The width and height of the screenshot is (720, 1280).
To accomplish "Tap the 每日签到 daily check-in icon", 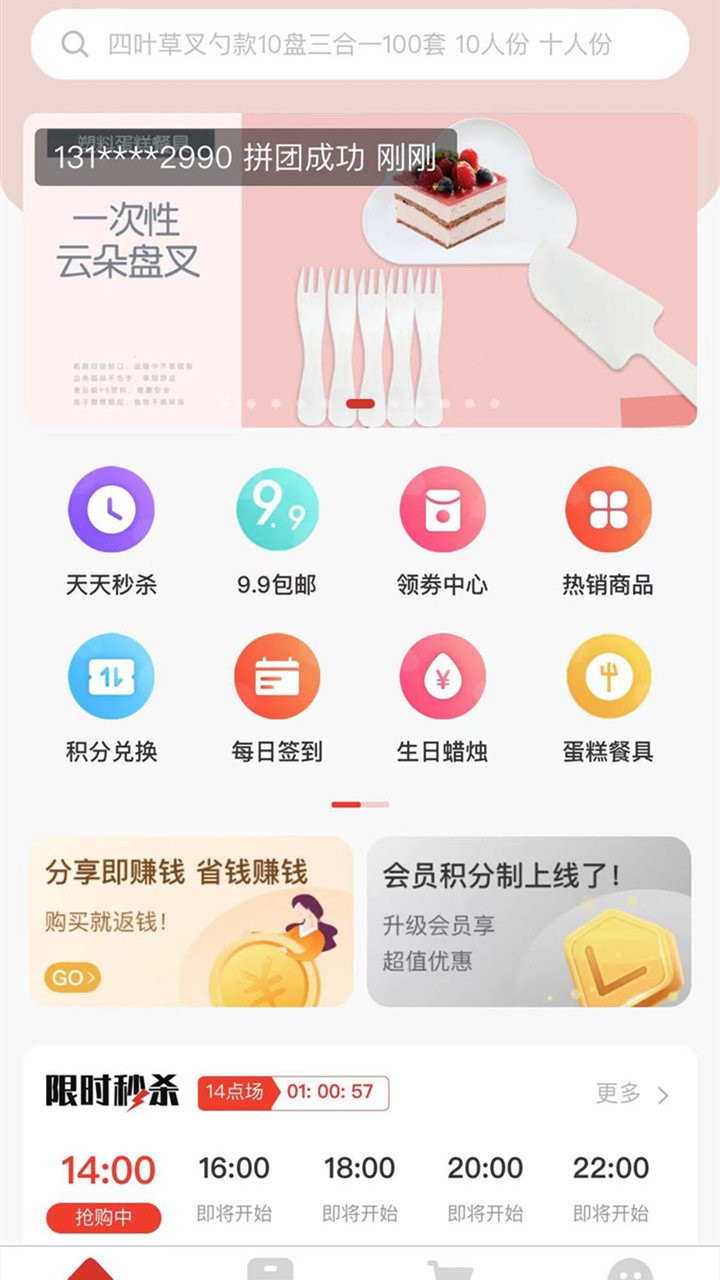I will click(277, 678).
